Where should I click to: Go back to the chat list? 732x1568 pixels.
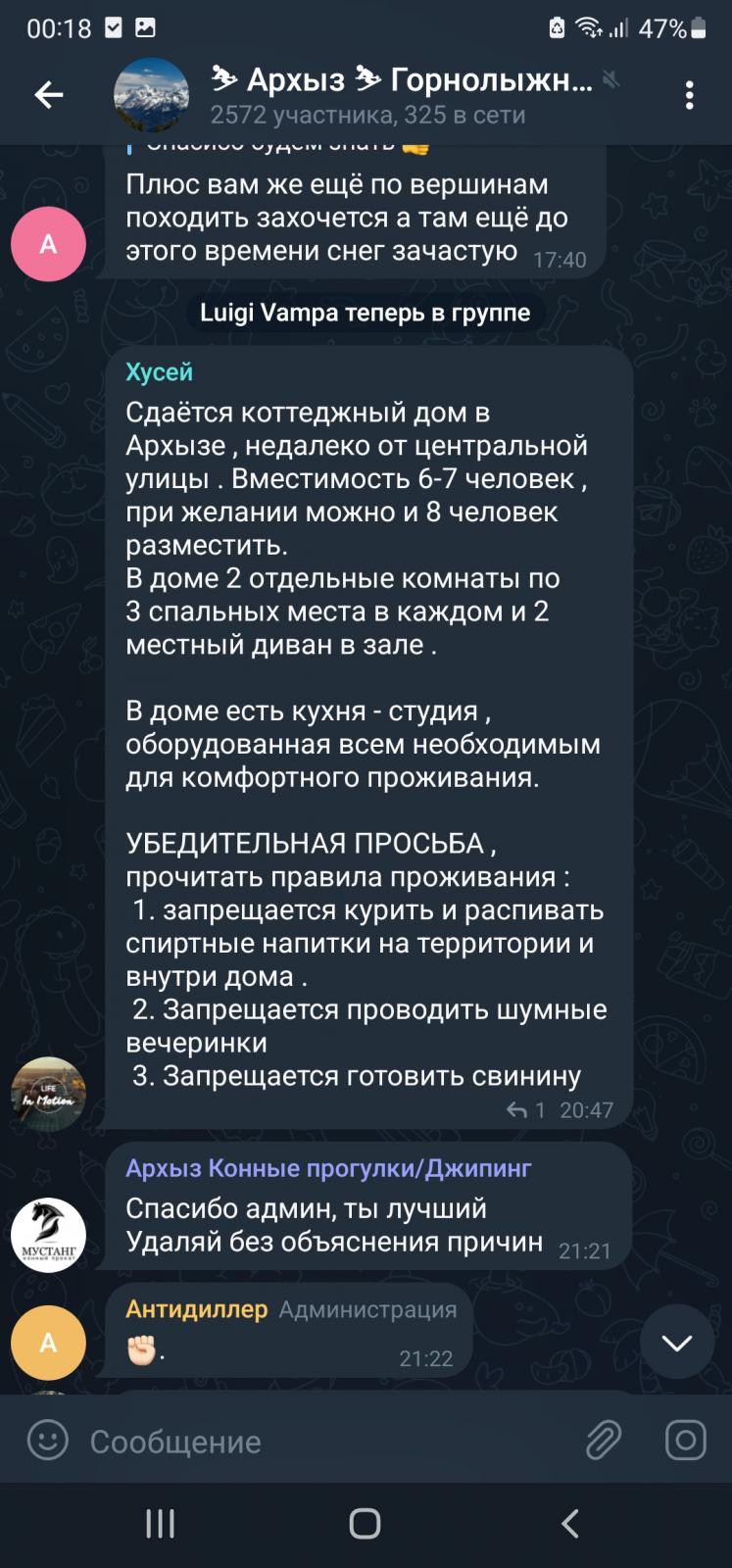coord(49,95)
